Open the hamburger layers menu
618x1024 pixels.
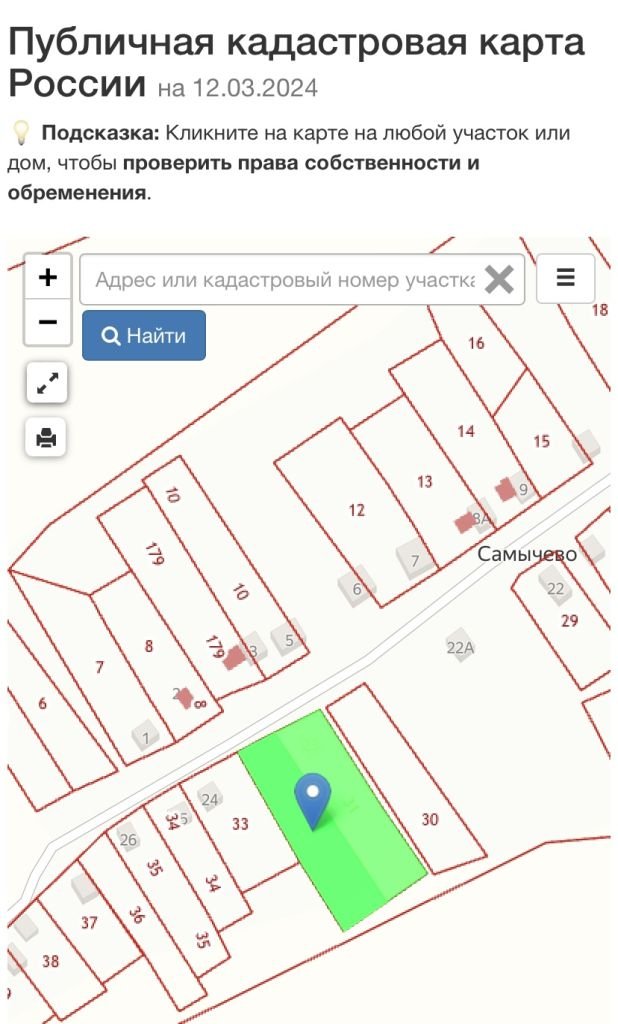pos(565,278)
